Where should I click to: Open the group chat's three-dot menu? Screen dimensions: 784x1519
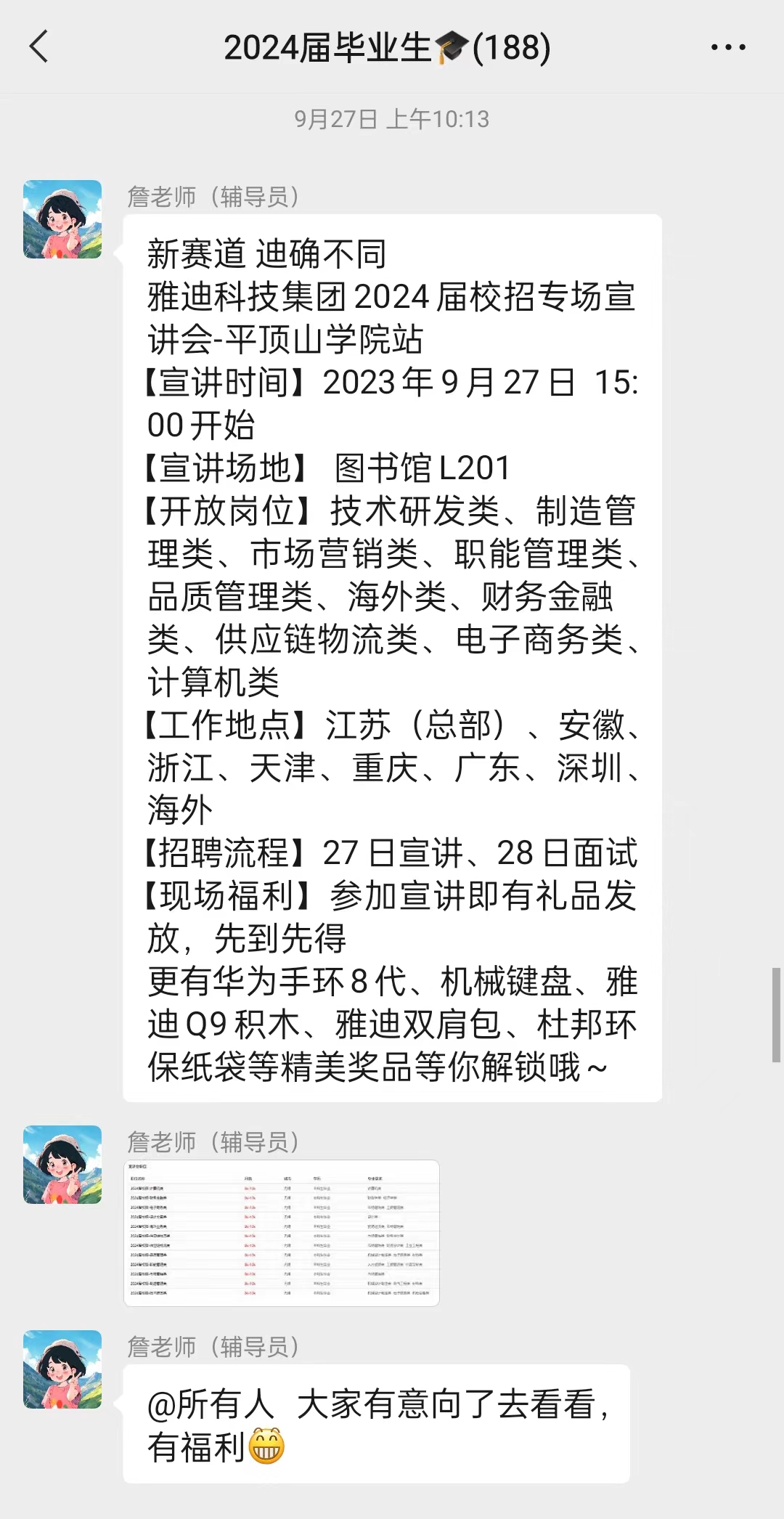pos(727,48)
